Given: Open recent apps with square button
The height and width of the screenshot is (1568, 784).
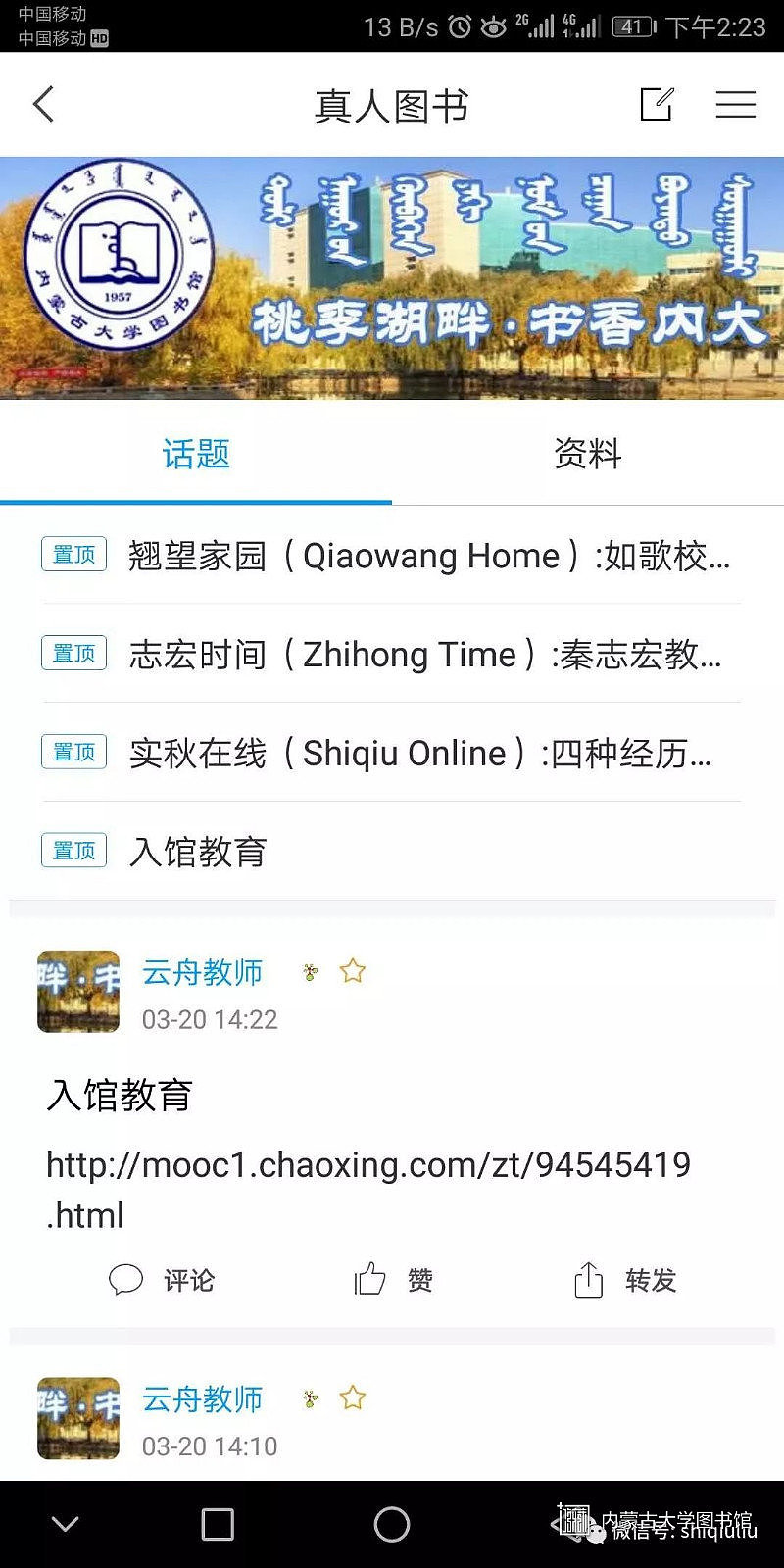Looking at the screenshot, I should point(218,1524).
